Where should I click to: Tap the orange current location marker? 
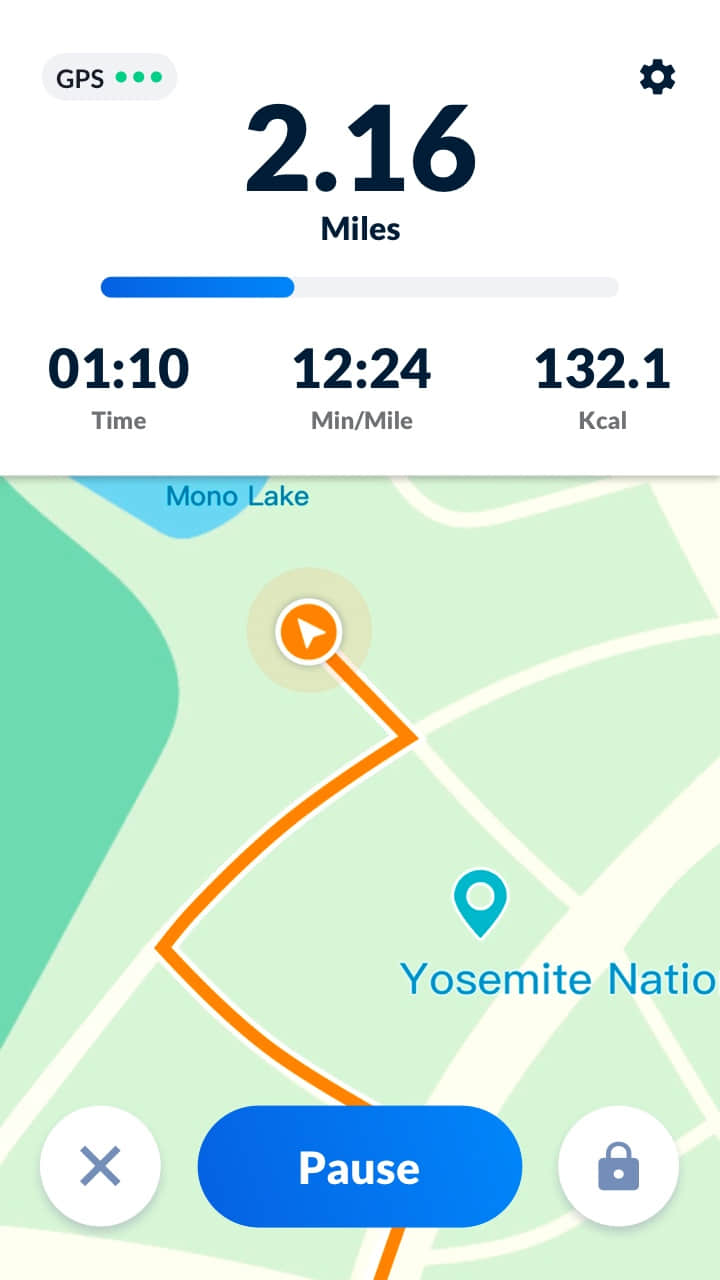pyautogui.click(x=309, y=632)
